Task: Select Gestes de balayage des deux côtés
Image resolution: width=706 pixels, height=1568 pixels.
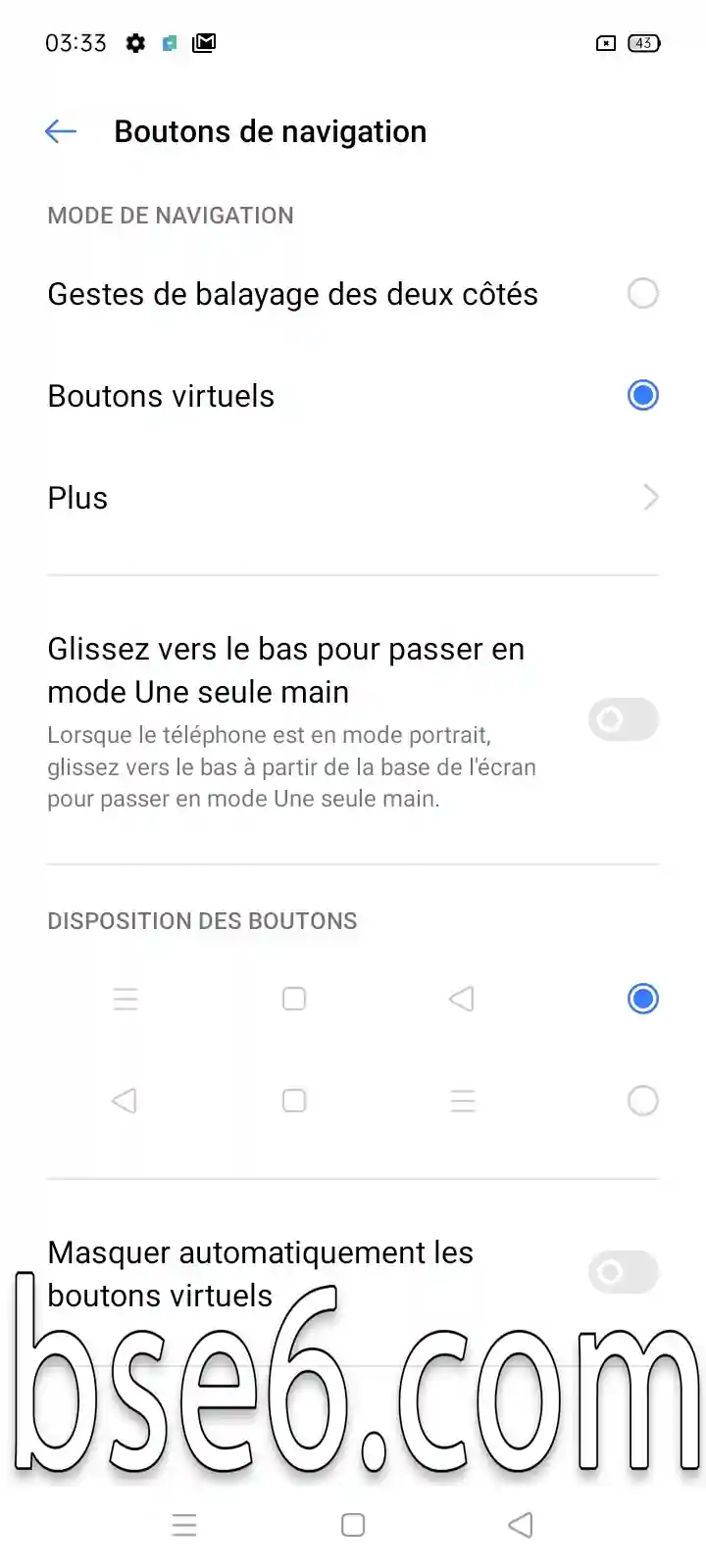Action: pyautogui.click(x=353, y=294)
